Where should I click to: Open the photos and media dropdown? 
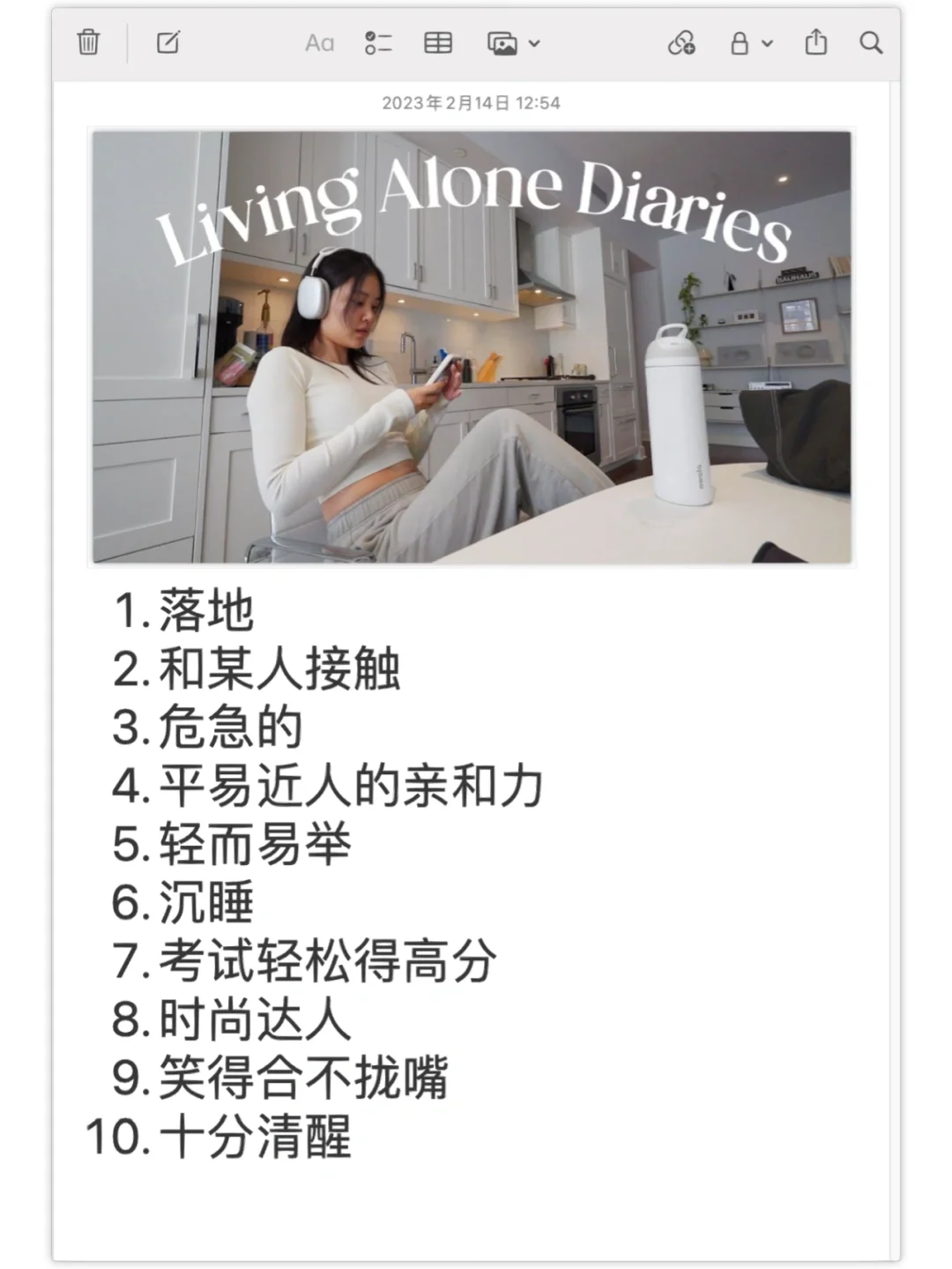(x=513, y=43)
